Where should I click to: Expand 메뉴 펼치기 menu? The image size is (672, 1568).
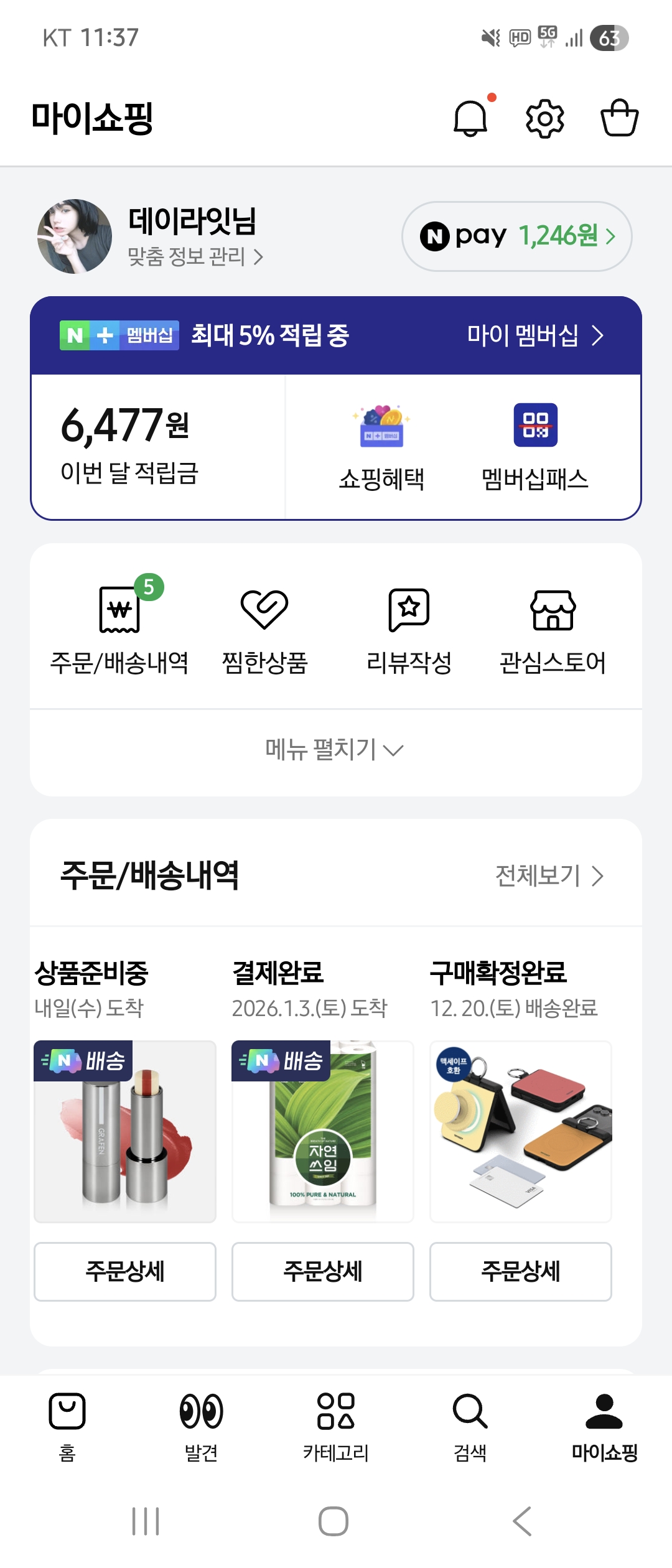coord(335,750)
